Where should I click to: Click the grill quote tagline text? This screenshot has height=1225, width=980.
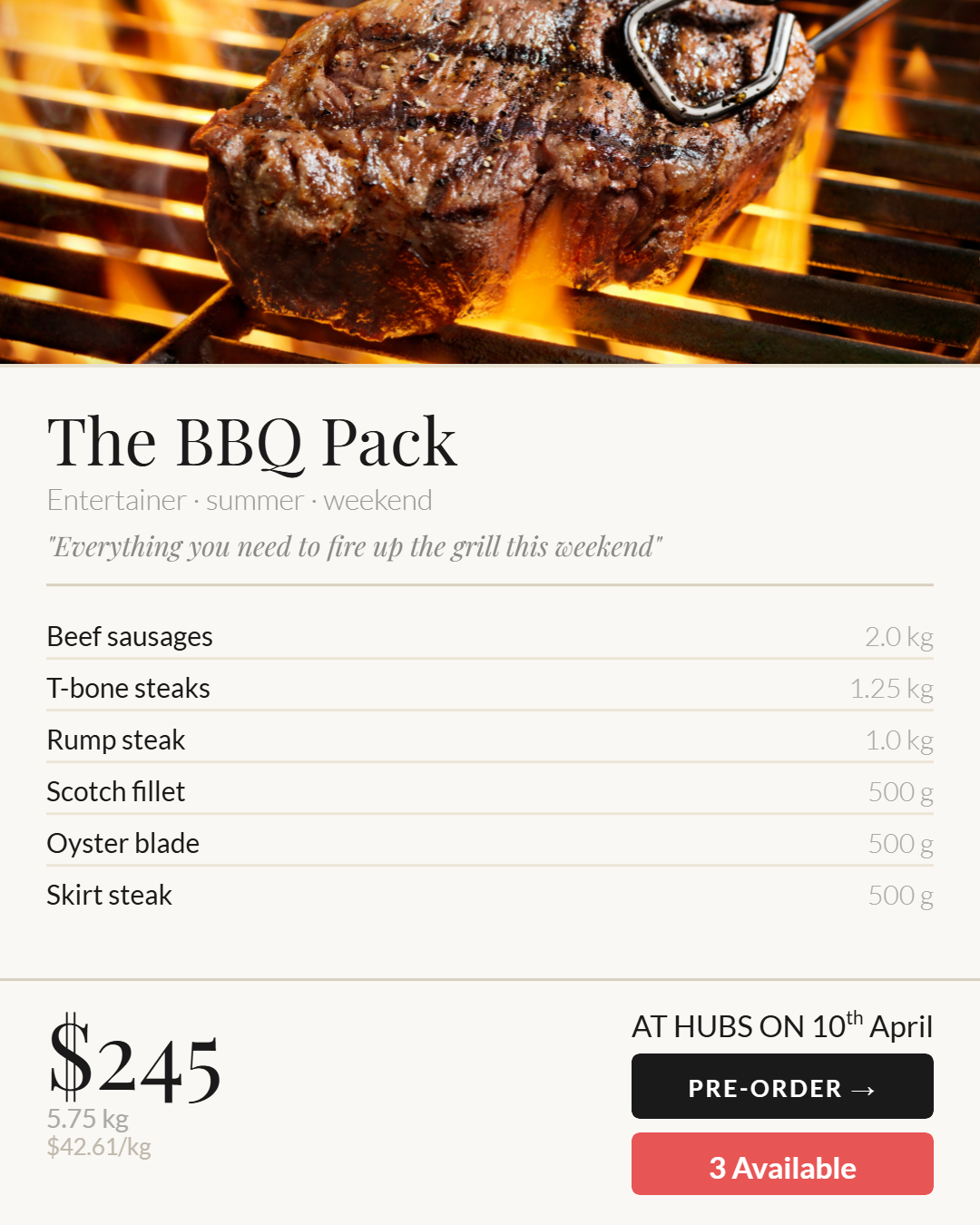[356, 546]
